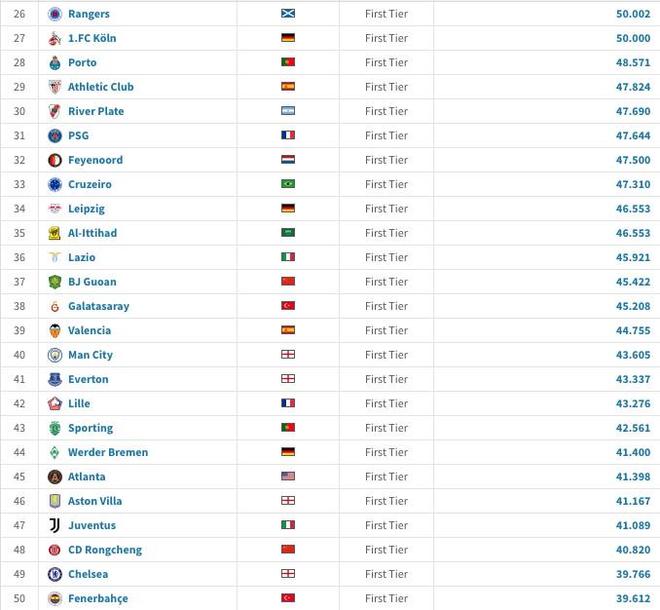This screenshot has height=610, width=660.
Task: Open Leipzig's club link
Action: click(x=86, y=209)
